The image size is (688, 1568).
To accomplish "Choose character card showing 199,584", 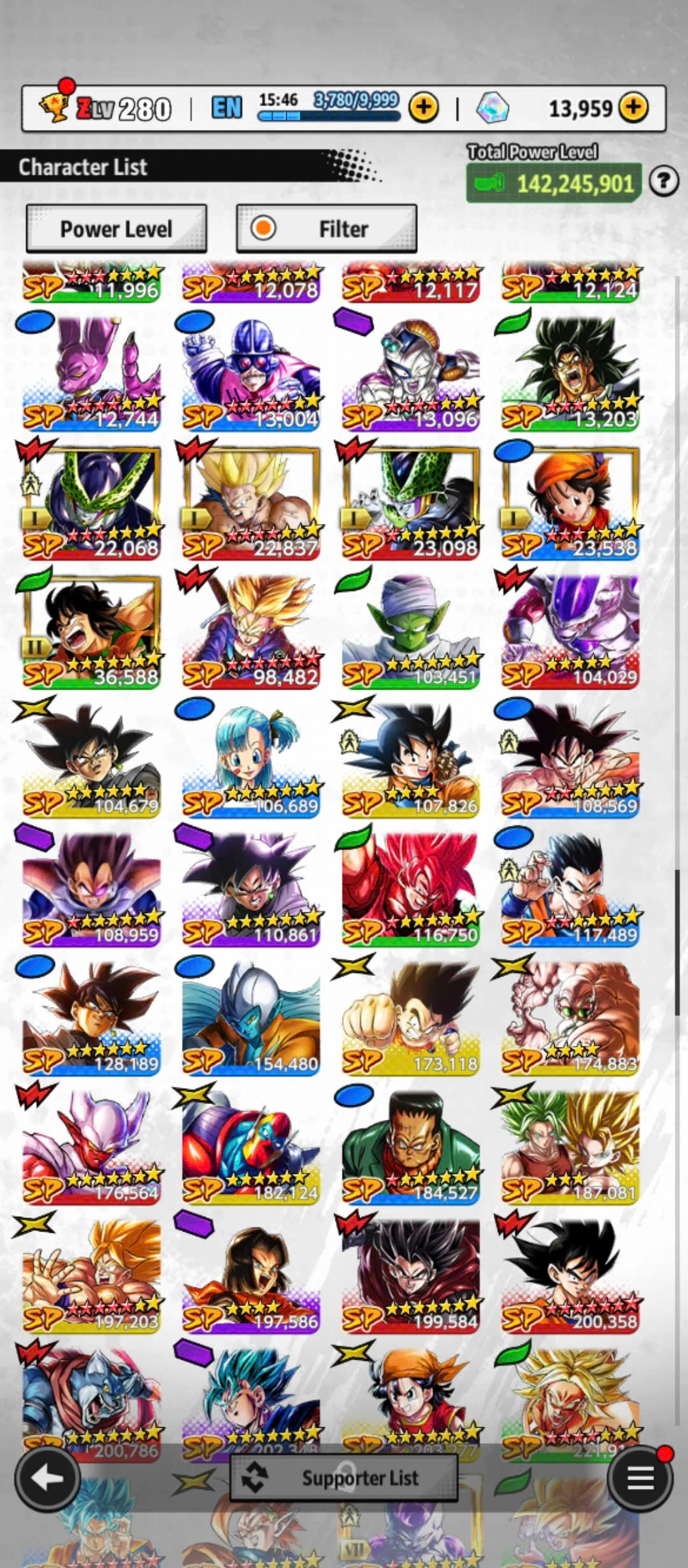I will (x=410, y=1275).
